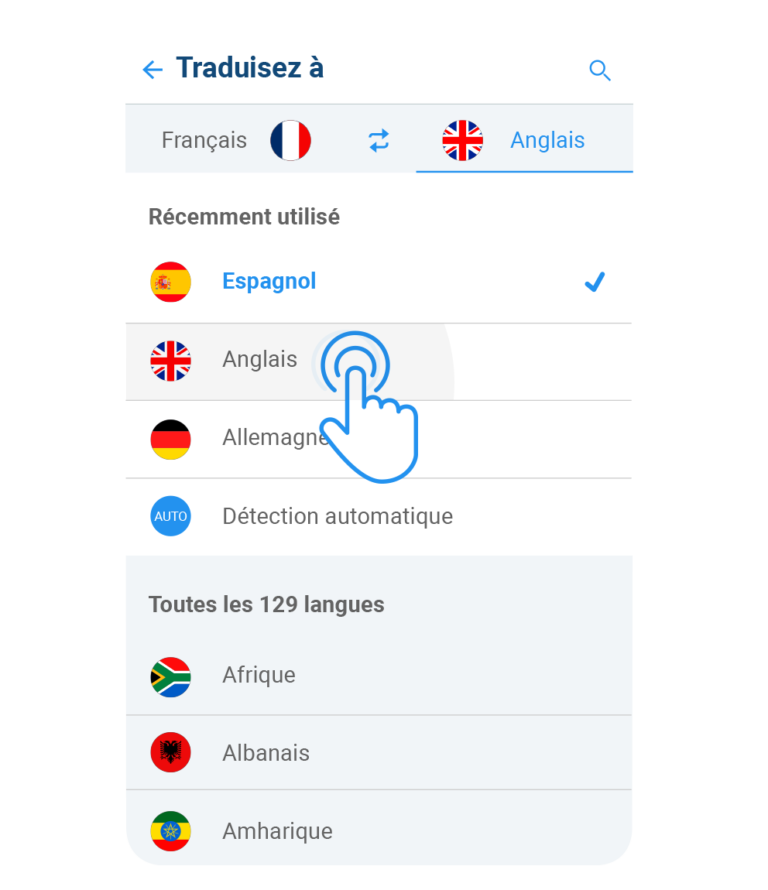Viewport: 768px width, 890px height.
Task: Click the South African flag beside Afrique
Action: click(x=170, y=675)
